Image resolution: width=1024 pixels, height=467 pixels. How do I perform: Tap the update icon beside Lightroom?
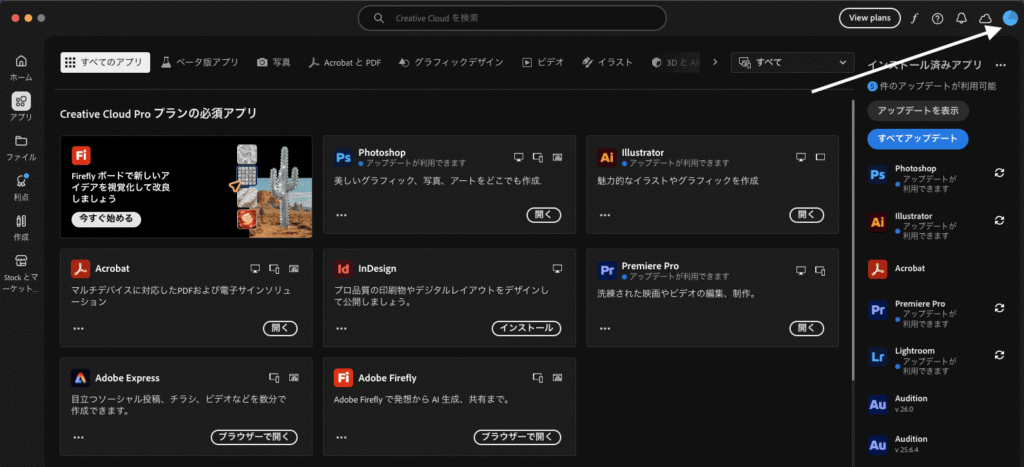(998, 354)
